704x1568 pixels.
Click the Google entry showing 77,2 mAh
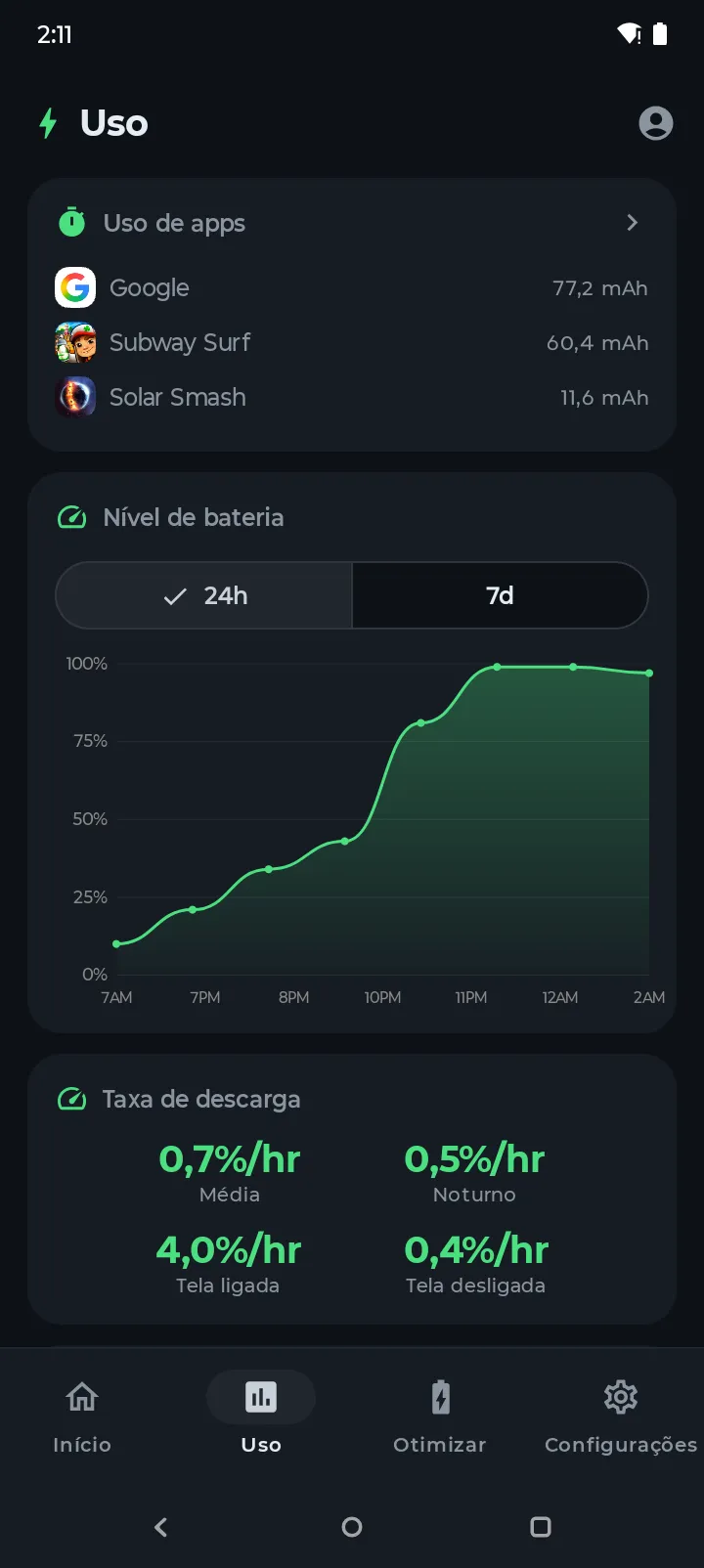tap(352, 287)
